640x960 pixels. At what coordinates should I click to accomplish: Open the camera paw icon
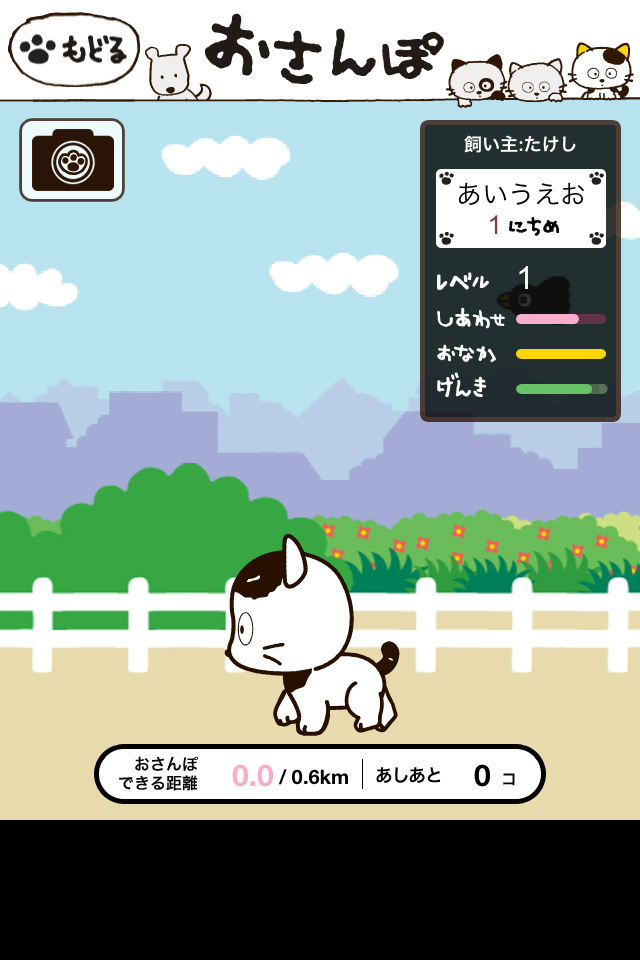[72, 160]
